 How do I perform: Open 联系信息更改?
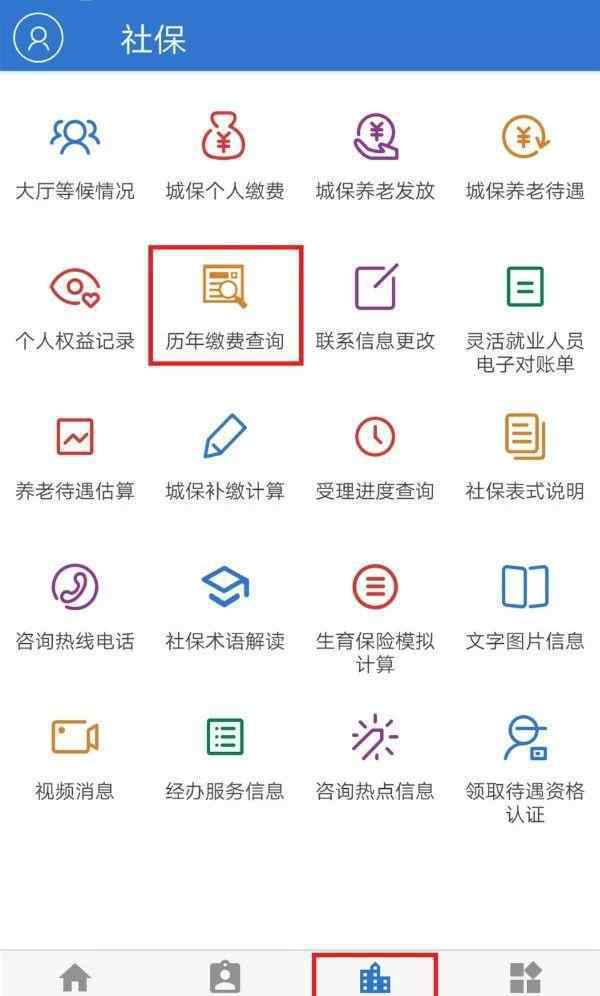coord(375,307)
